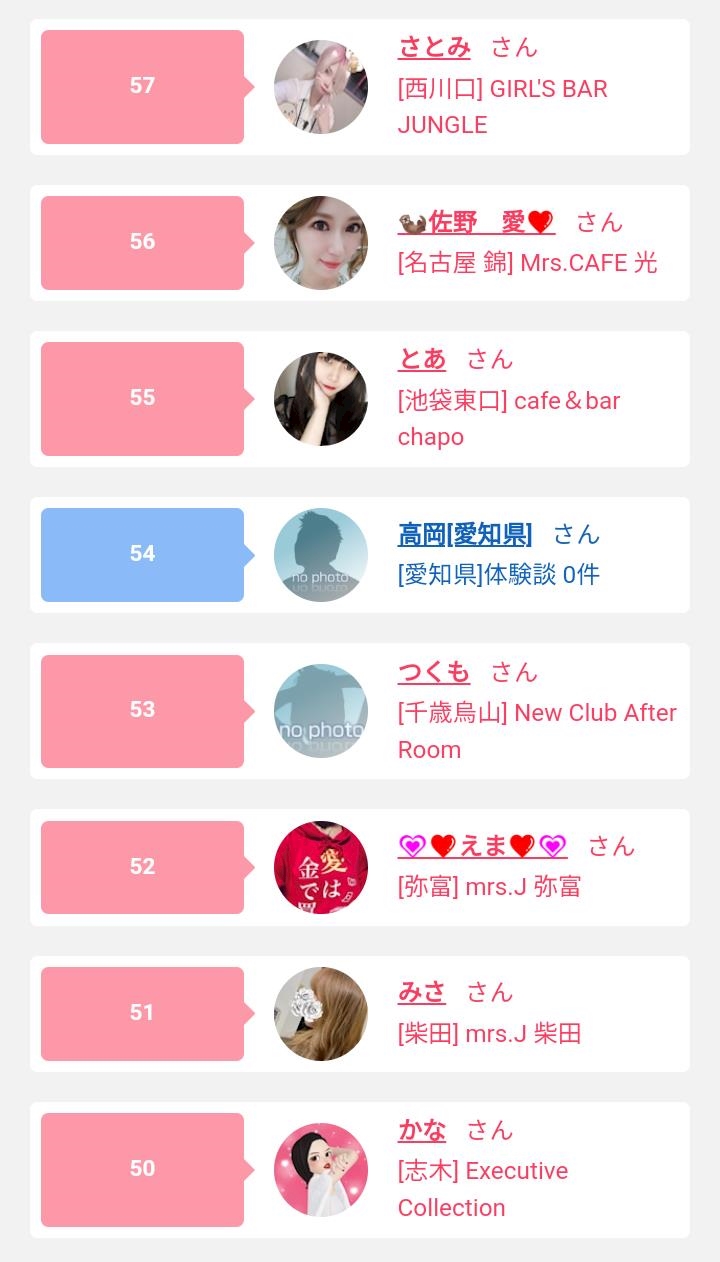The image size is (720, 1262).
Task: Open つくも's profile link
Action: (434, 672)
